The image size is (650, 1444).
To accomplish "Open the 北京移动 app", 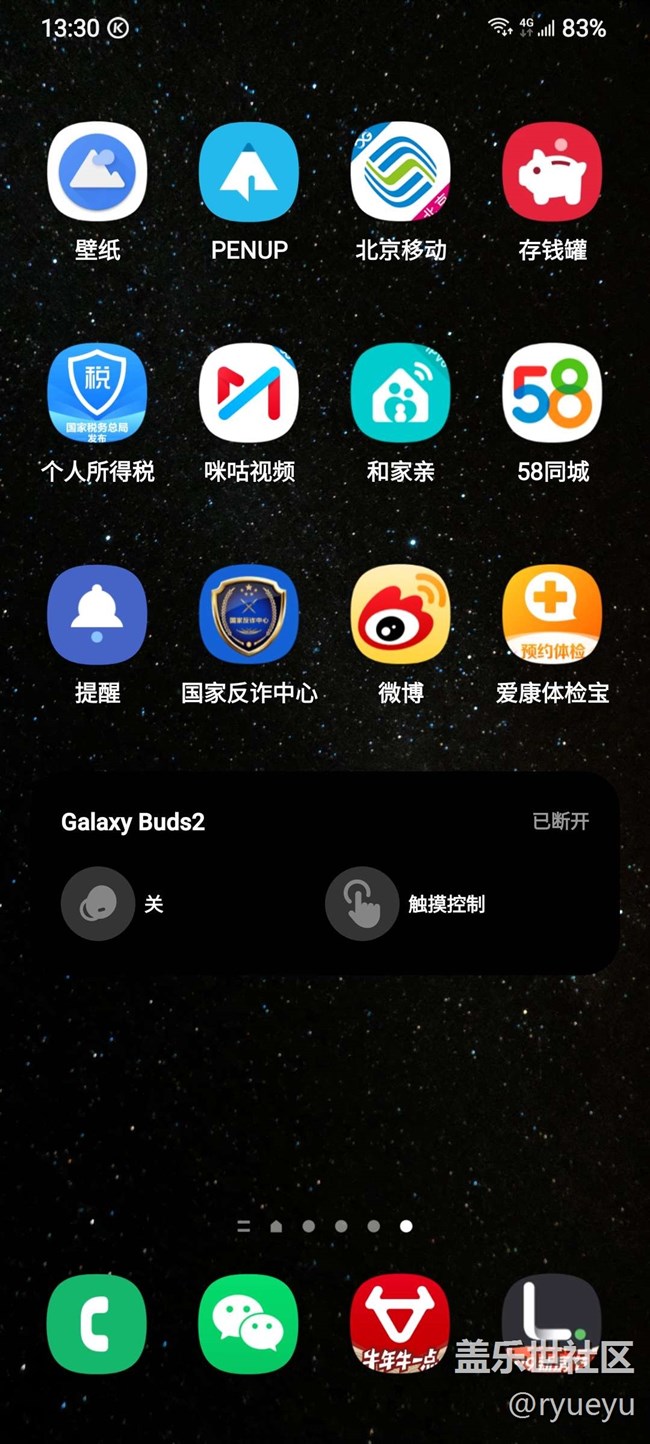I will click(x=400, y=172).
